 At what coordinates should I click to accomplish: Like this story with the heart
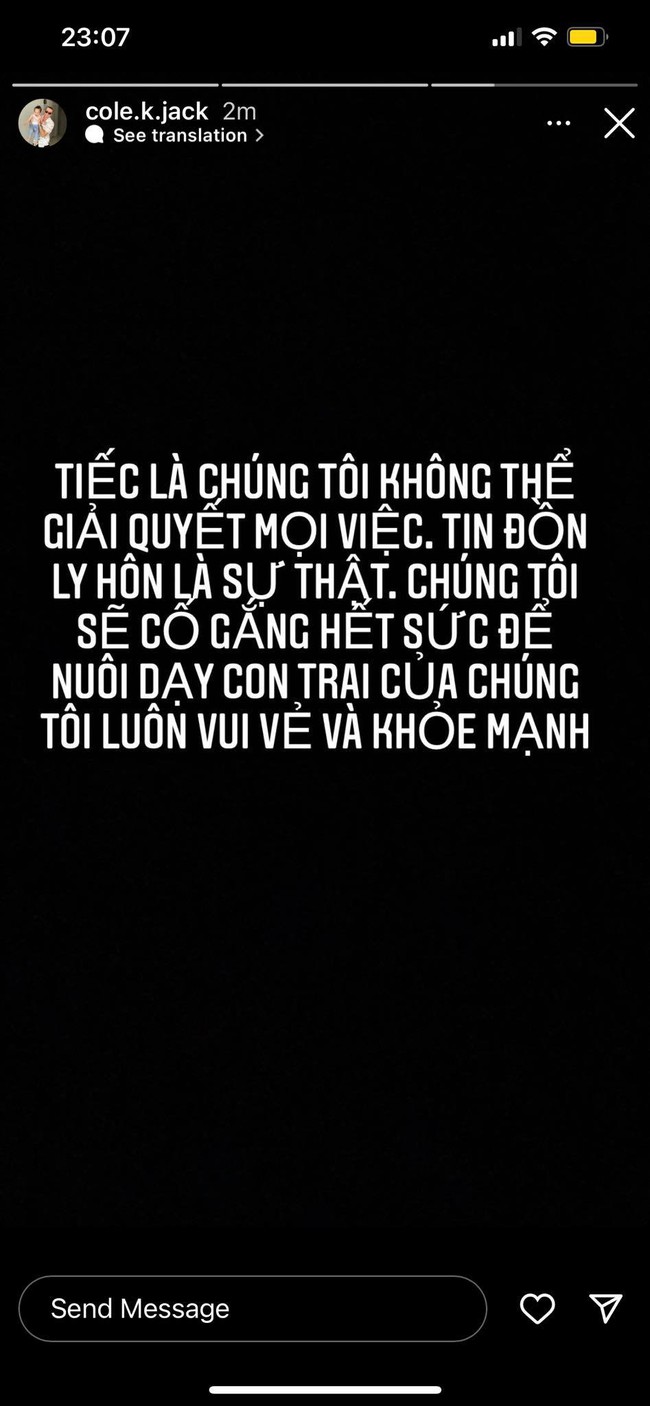point(537,1309)
